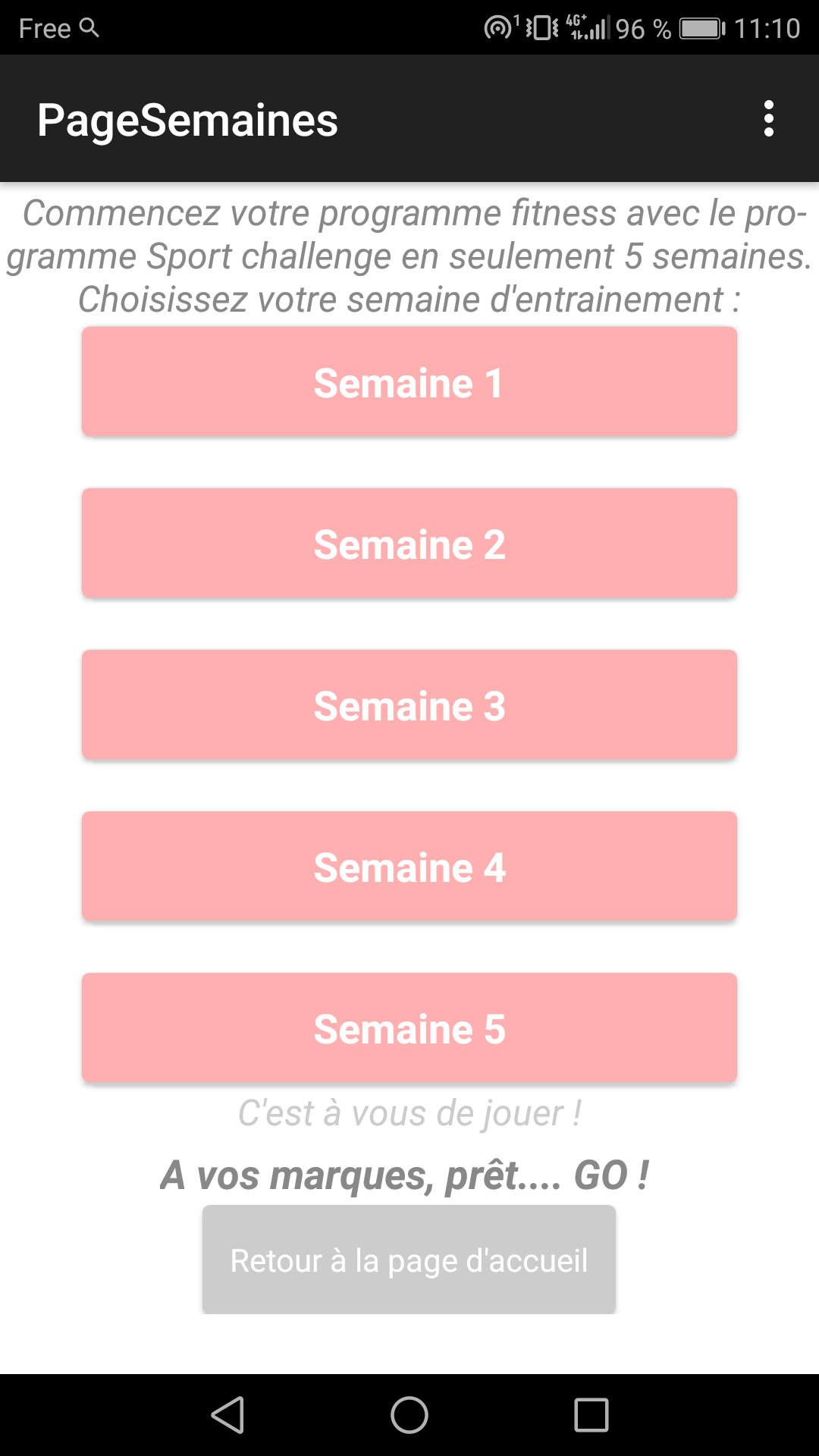Start the Semaine 5 training week

click(409, 1028)
